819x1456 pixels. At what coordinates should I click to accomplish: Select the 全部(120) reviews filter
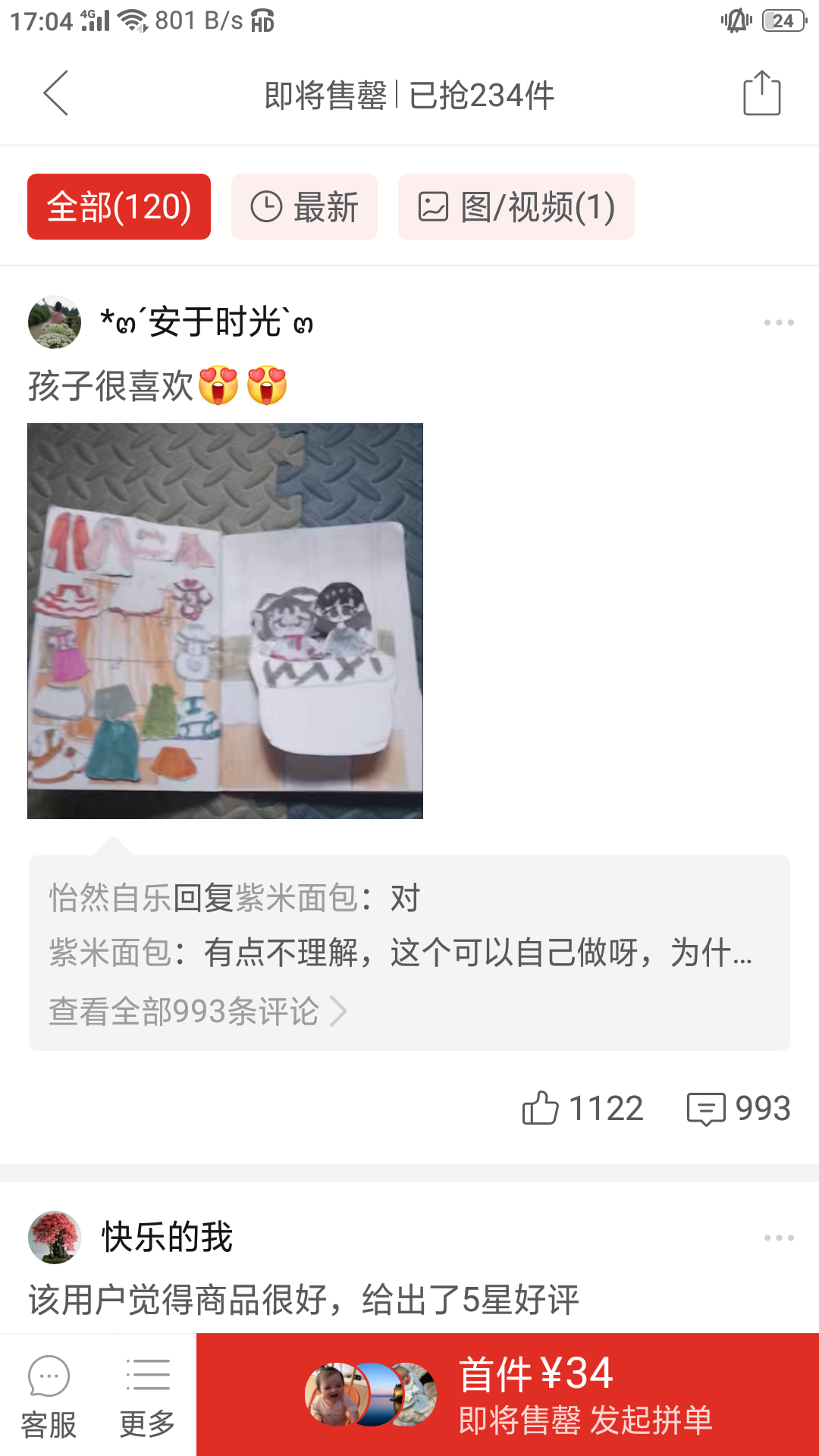point(119,206)
